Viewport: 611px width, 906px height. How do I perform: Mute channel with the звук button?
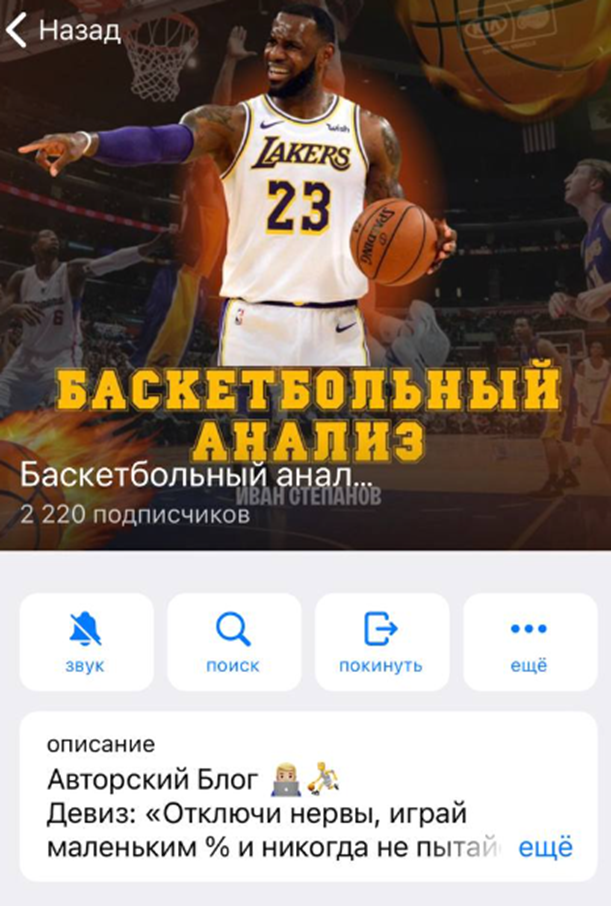(86, 642)
